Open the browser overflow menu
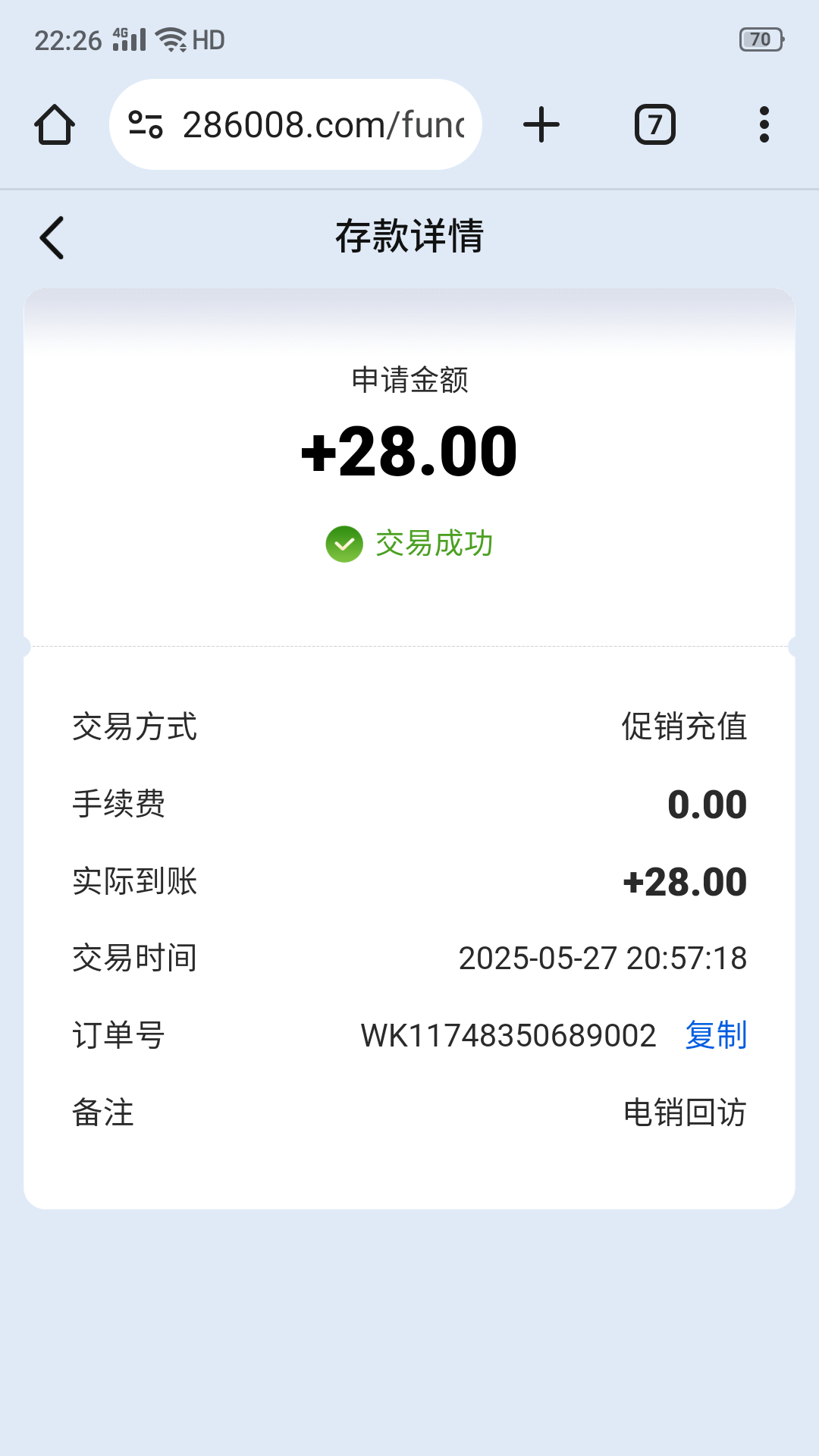The width and height of the screenshot is (819, 1456). coord(764,124)
